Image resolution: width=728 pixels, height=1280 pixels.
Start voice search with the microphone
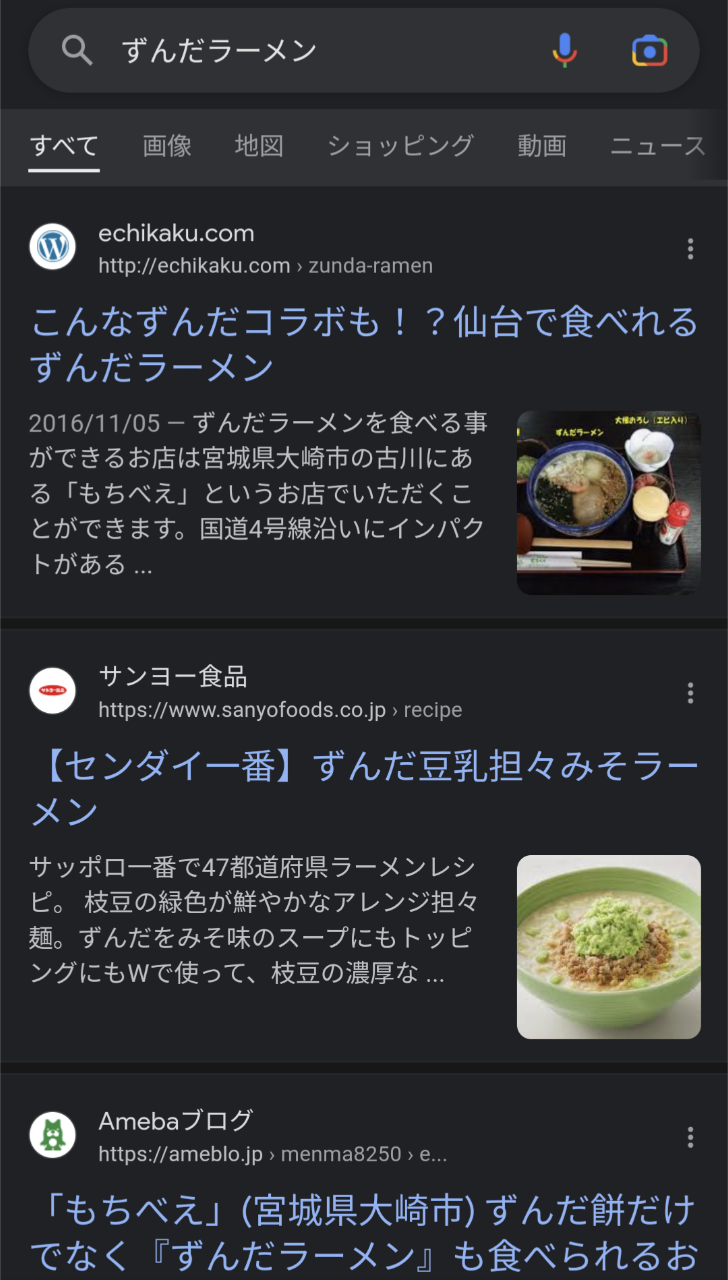[565, 50]
